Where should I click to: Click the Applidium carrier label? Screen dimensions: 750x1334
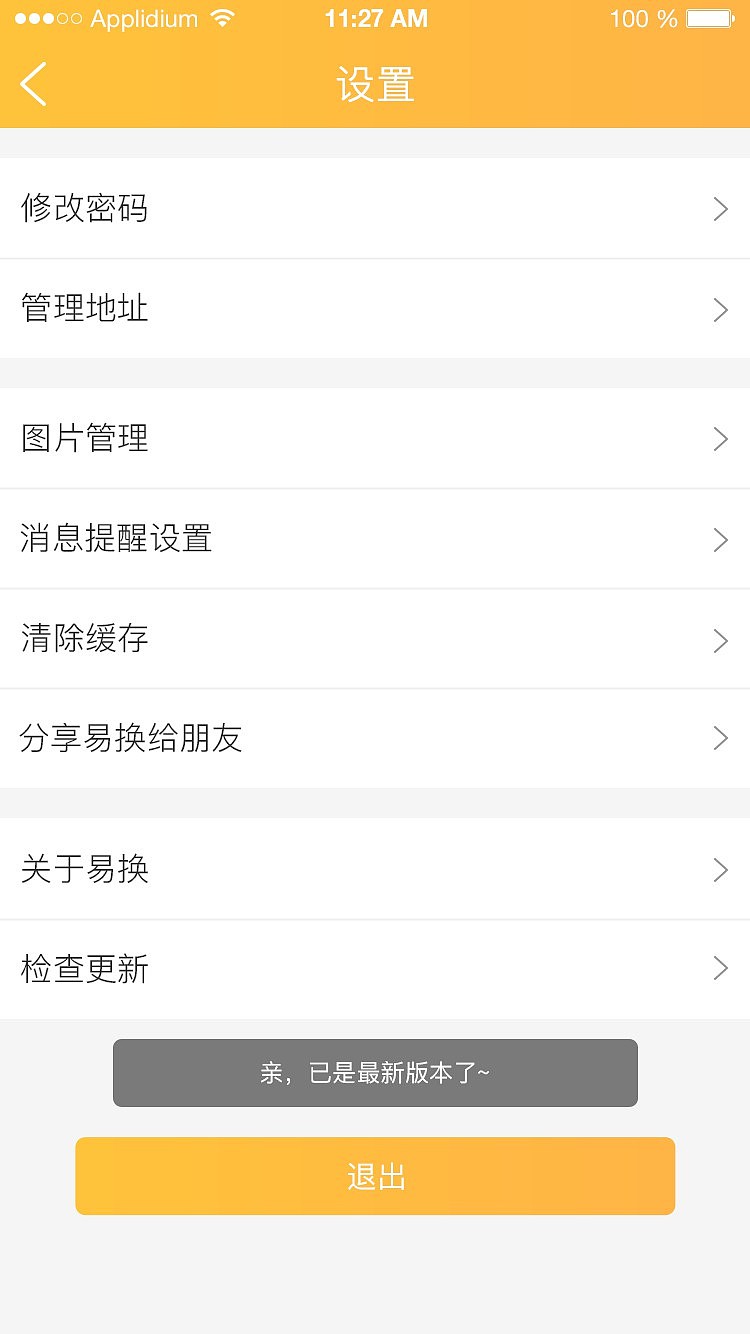click(x=140, y=17)
